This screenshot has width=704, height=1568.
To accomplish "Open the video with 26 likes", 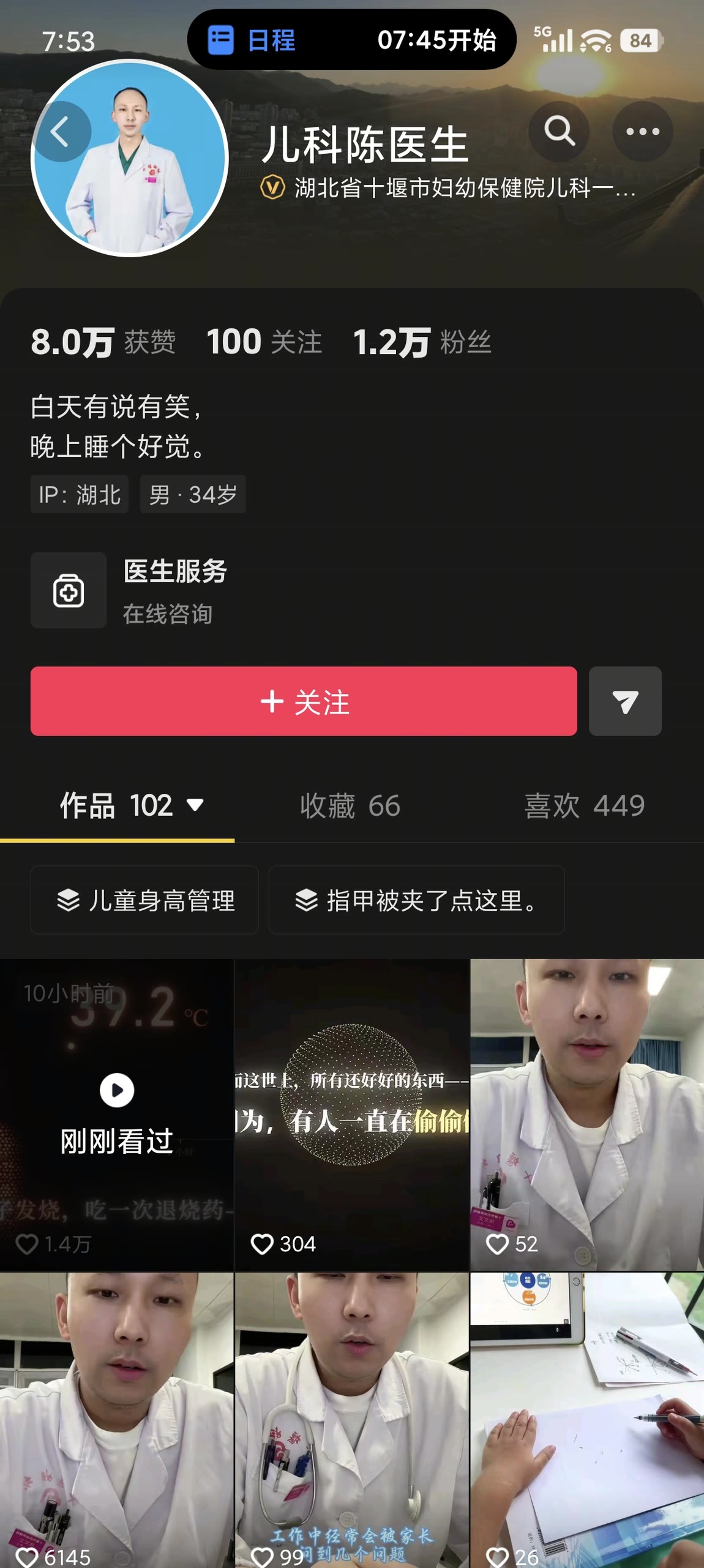I will (587, 1420).
